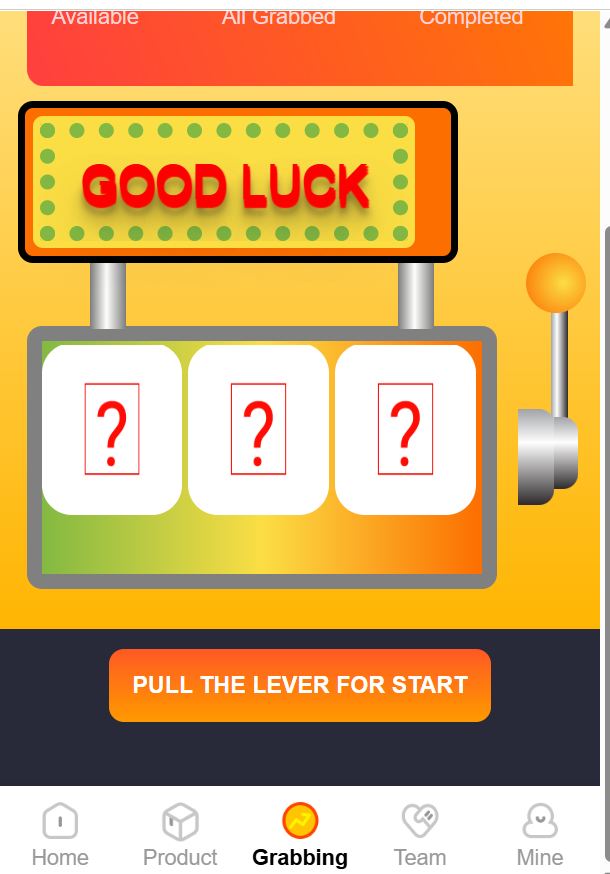
Task: Select the Grabbing tab
Action: tap(300, 836)
